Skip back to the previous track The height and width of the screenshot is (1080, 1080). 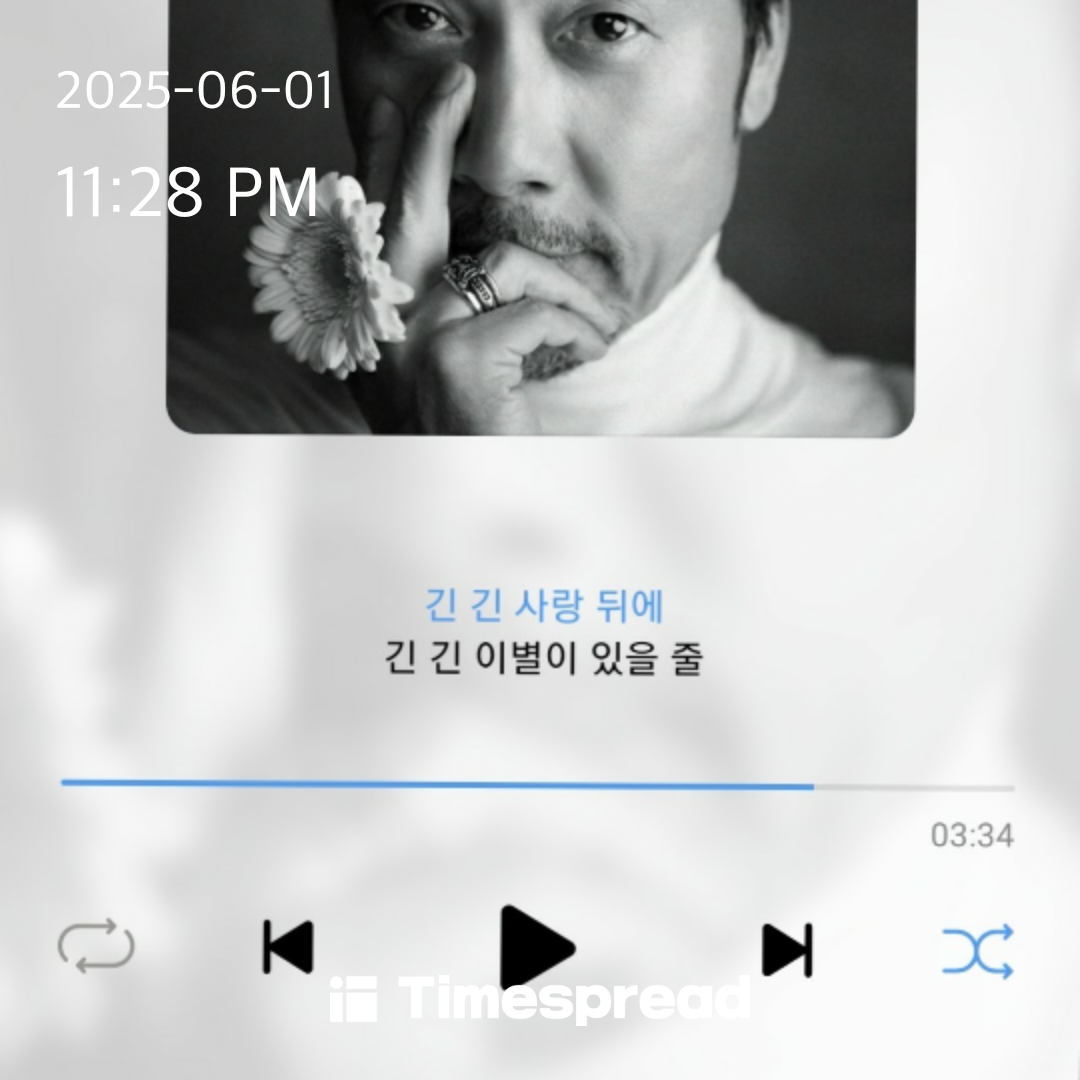[288, 947]
